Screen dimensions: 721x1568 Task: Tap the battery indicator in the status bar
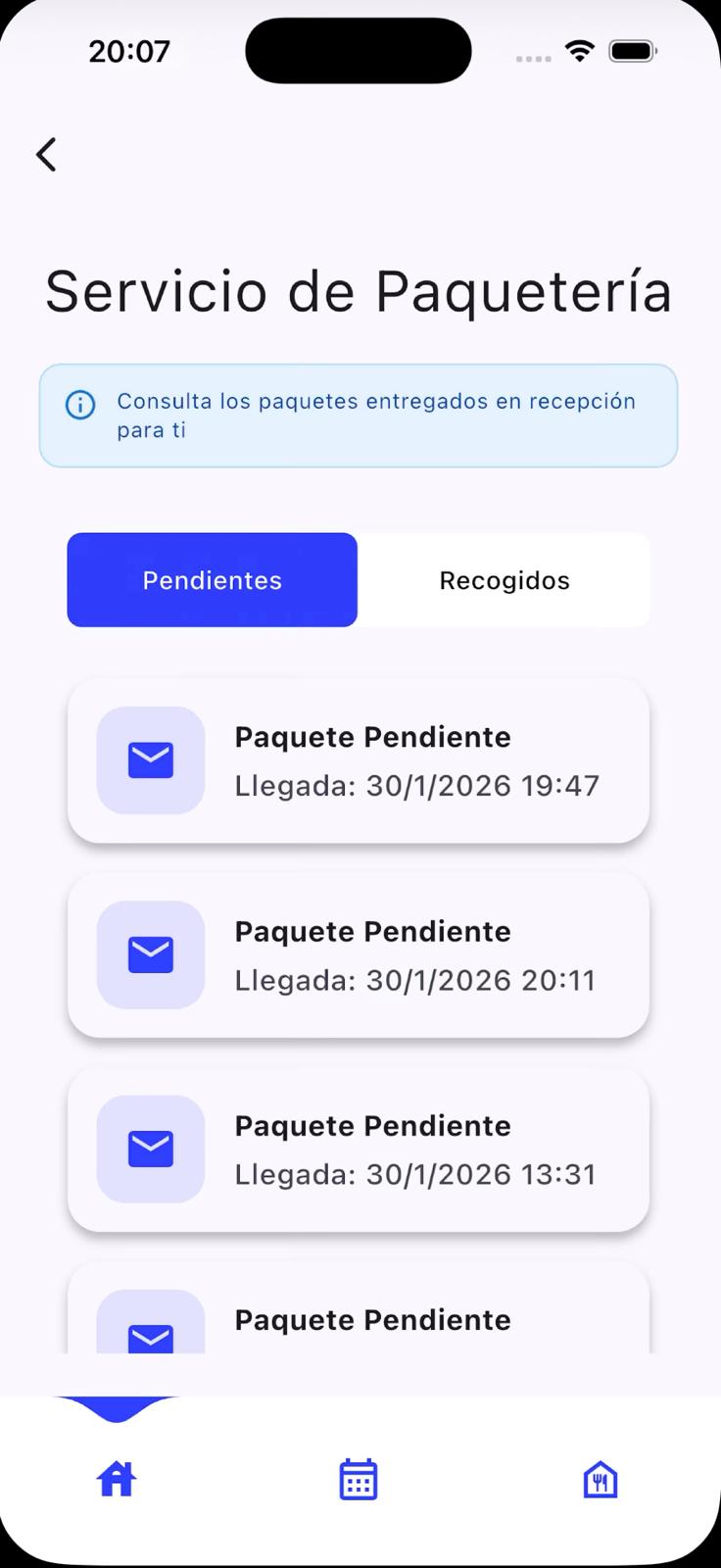633,51
